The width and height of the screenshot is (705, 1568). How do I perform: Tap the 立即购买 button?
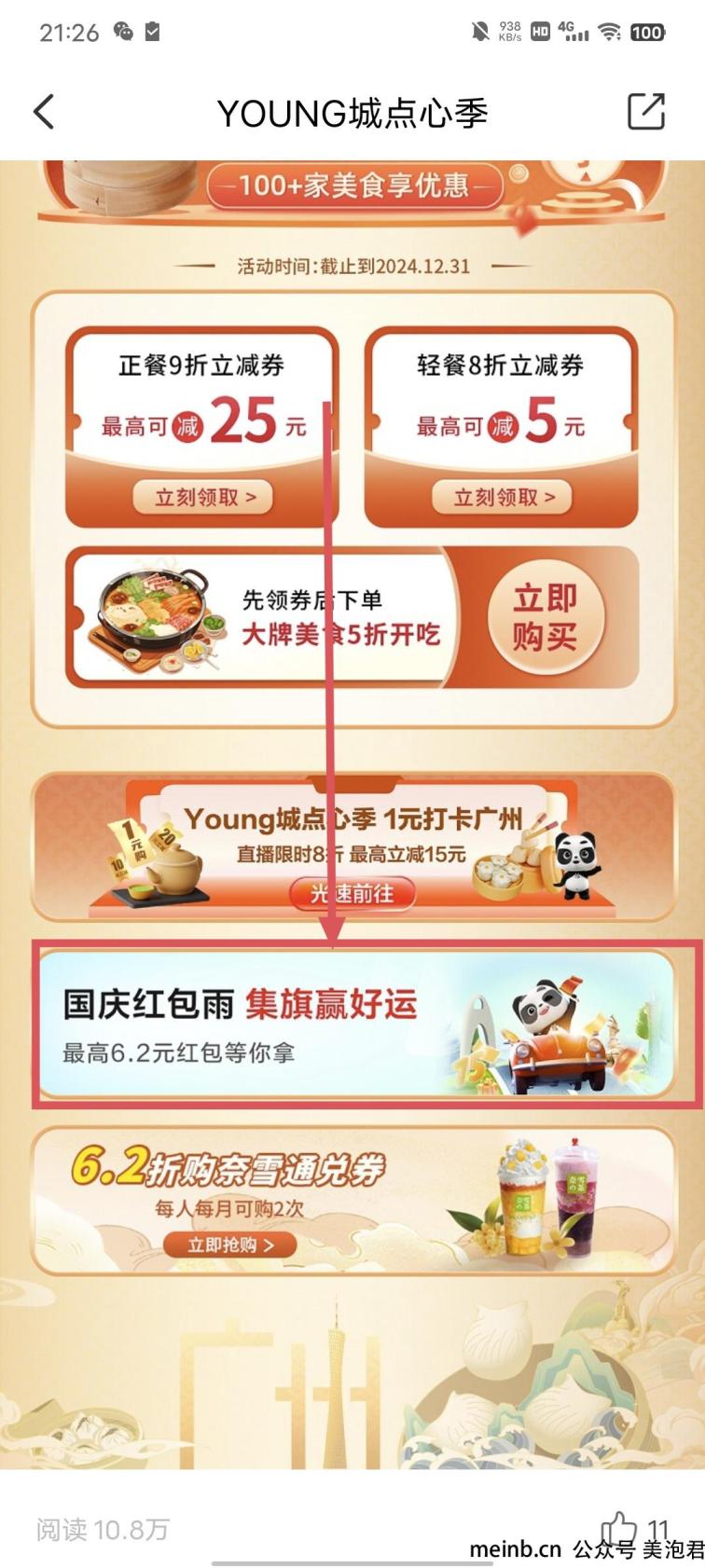click(x=546, y=617)
